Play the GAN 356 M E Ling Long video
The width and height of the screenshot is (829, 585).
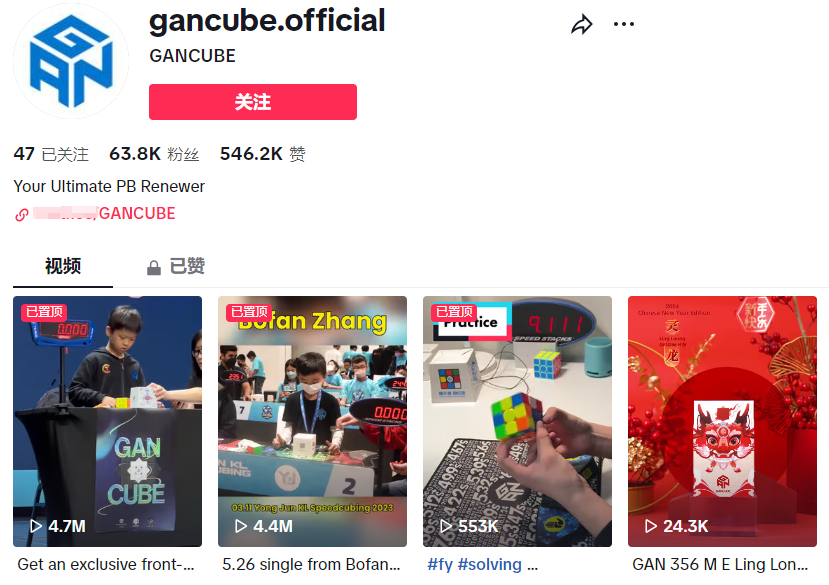tap(722, 421)
